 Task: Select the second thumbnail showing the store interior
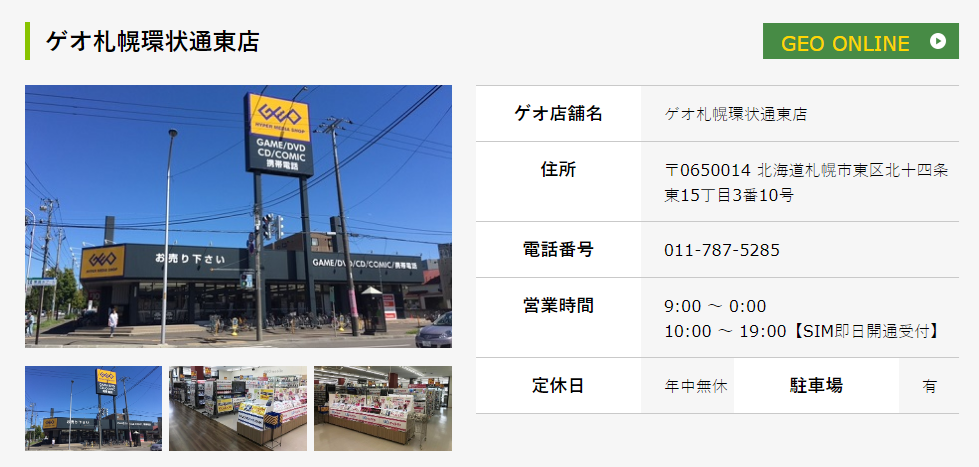coord(238,408)
